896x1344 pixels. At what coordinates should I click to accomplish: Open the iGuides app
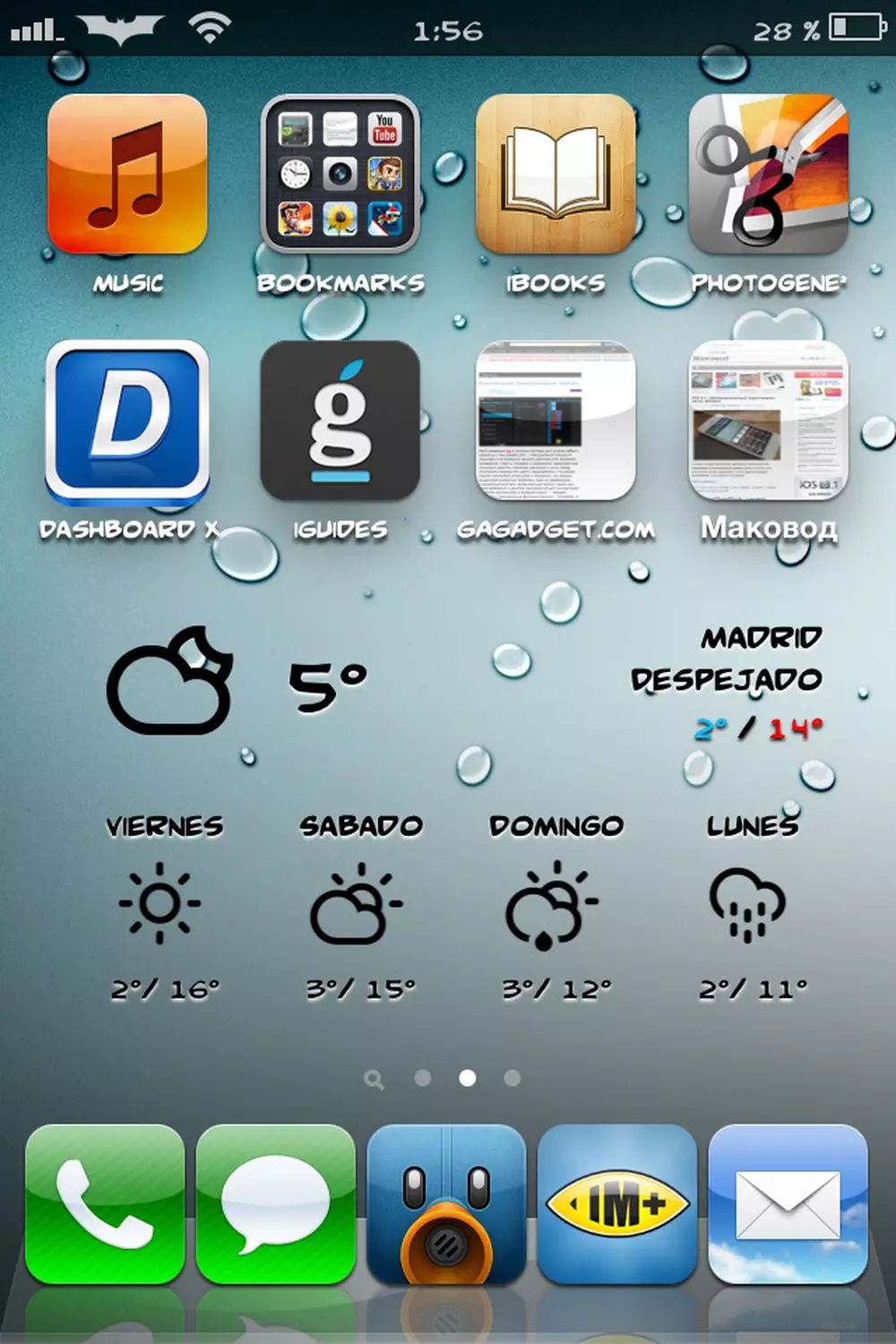(340, 421)
